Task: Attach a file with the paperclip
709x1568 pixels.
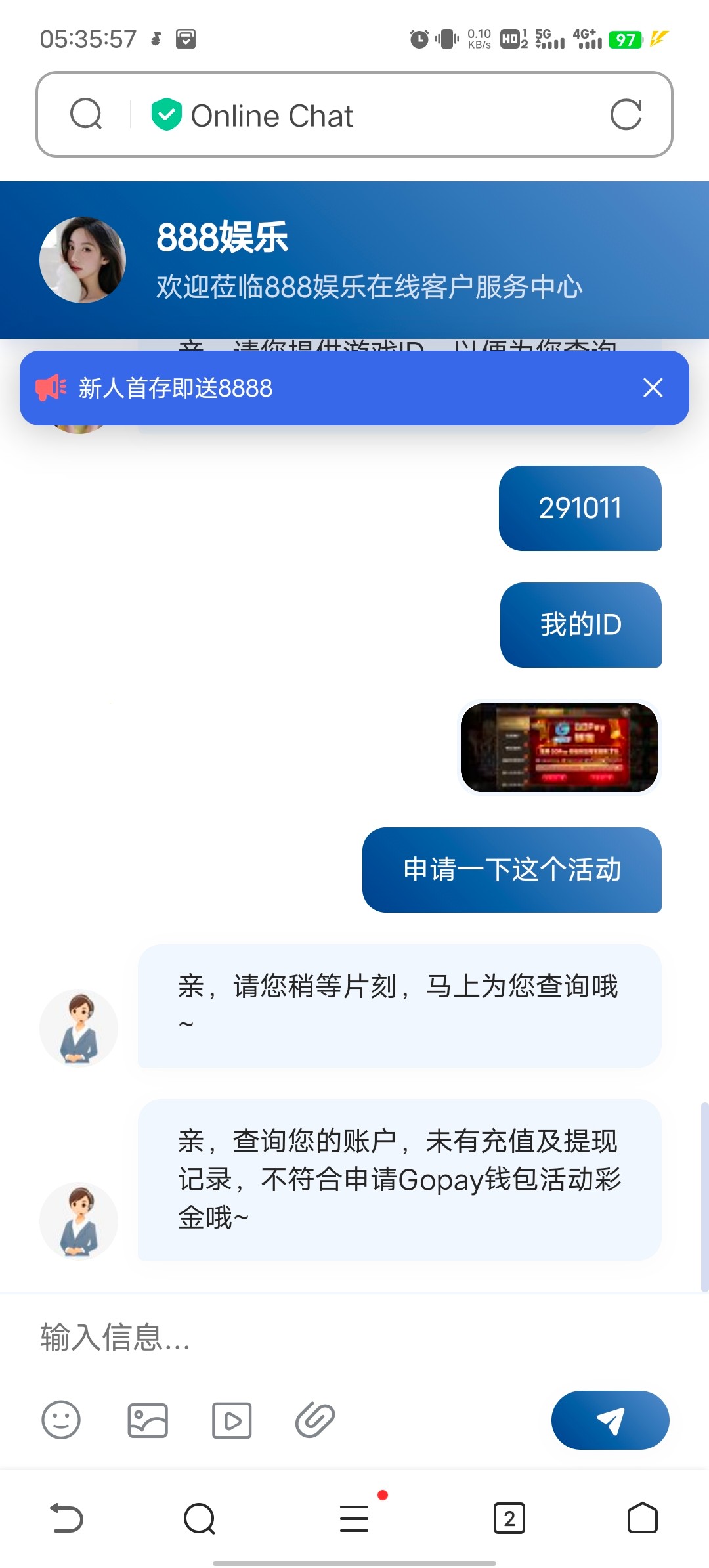Action: pyautogui.click(x=315, y=1420)
